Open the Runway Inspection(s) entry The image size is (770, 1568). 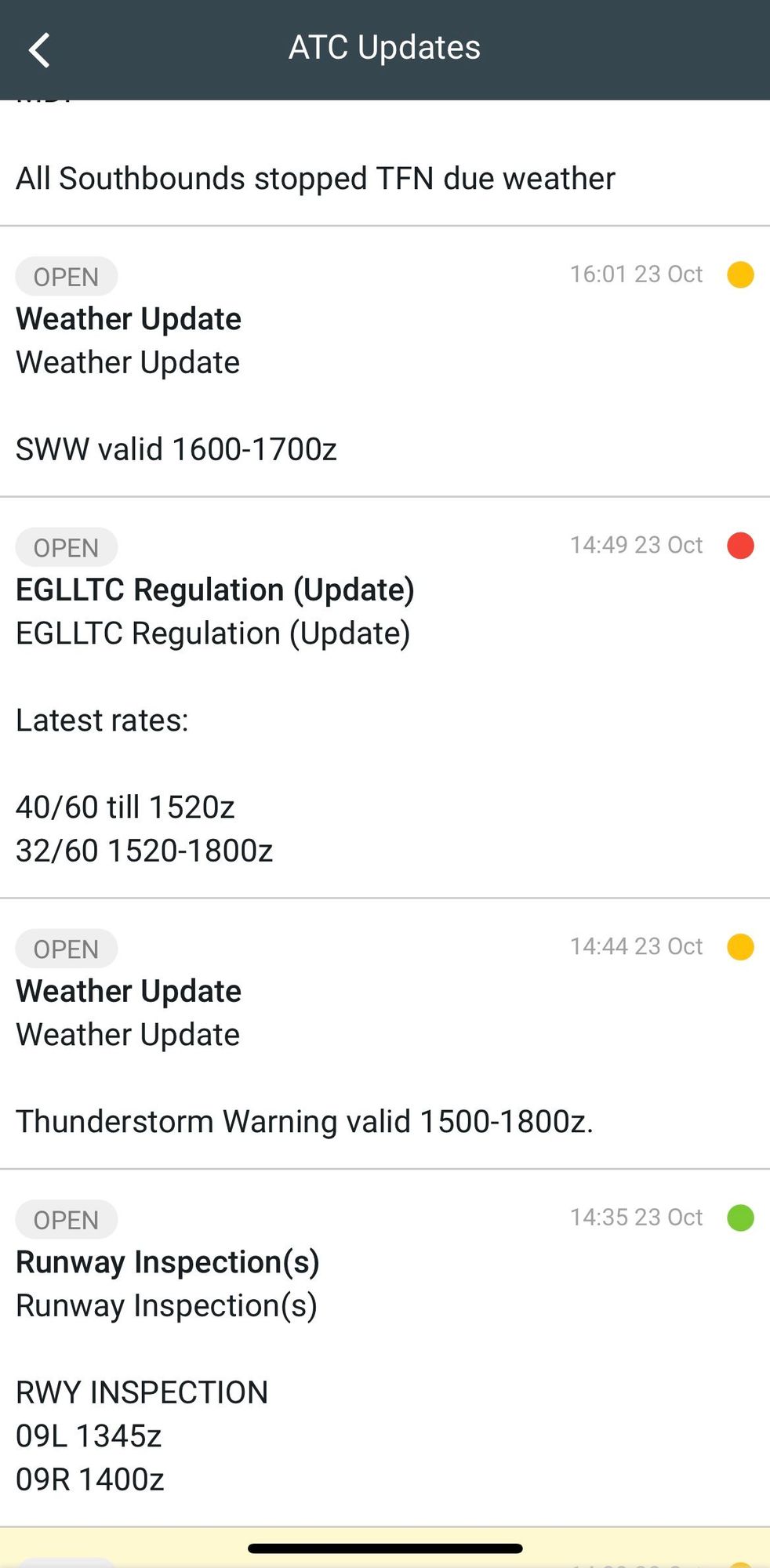385,1348
